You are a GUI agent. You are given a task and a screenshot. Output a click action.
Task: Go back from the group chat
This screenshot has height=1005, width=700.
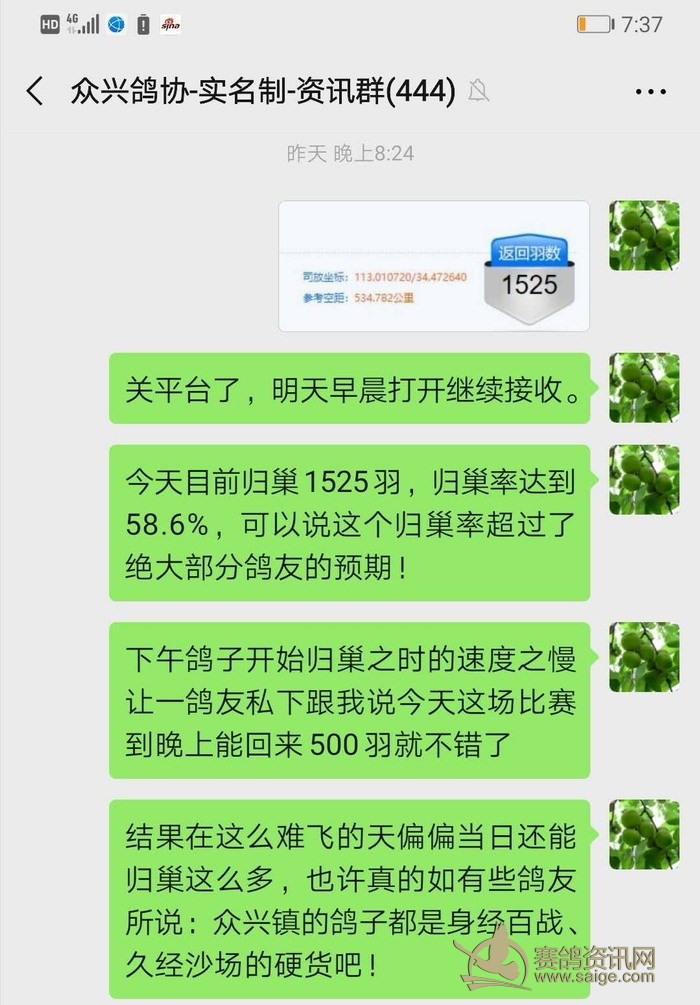point(35,92)
